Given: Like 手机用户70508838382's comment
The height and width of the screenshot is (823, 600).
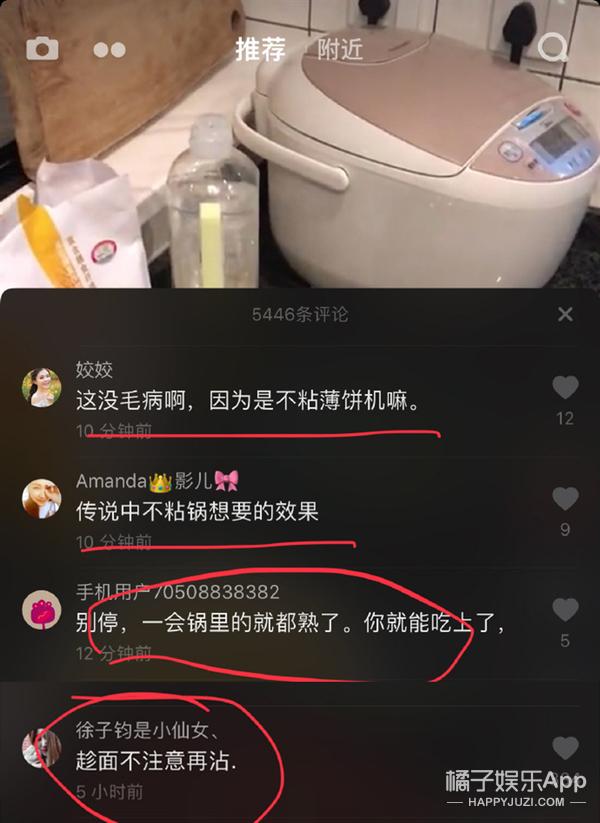Looking at the screenshot, I should [565, 610].
